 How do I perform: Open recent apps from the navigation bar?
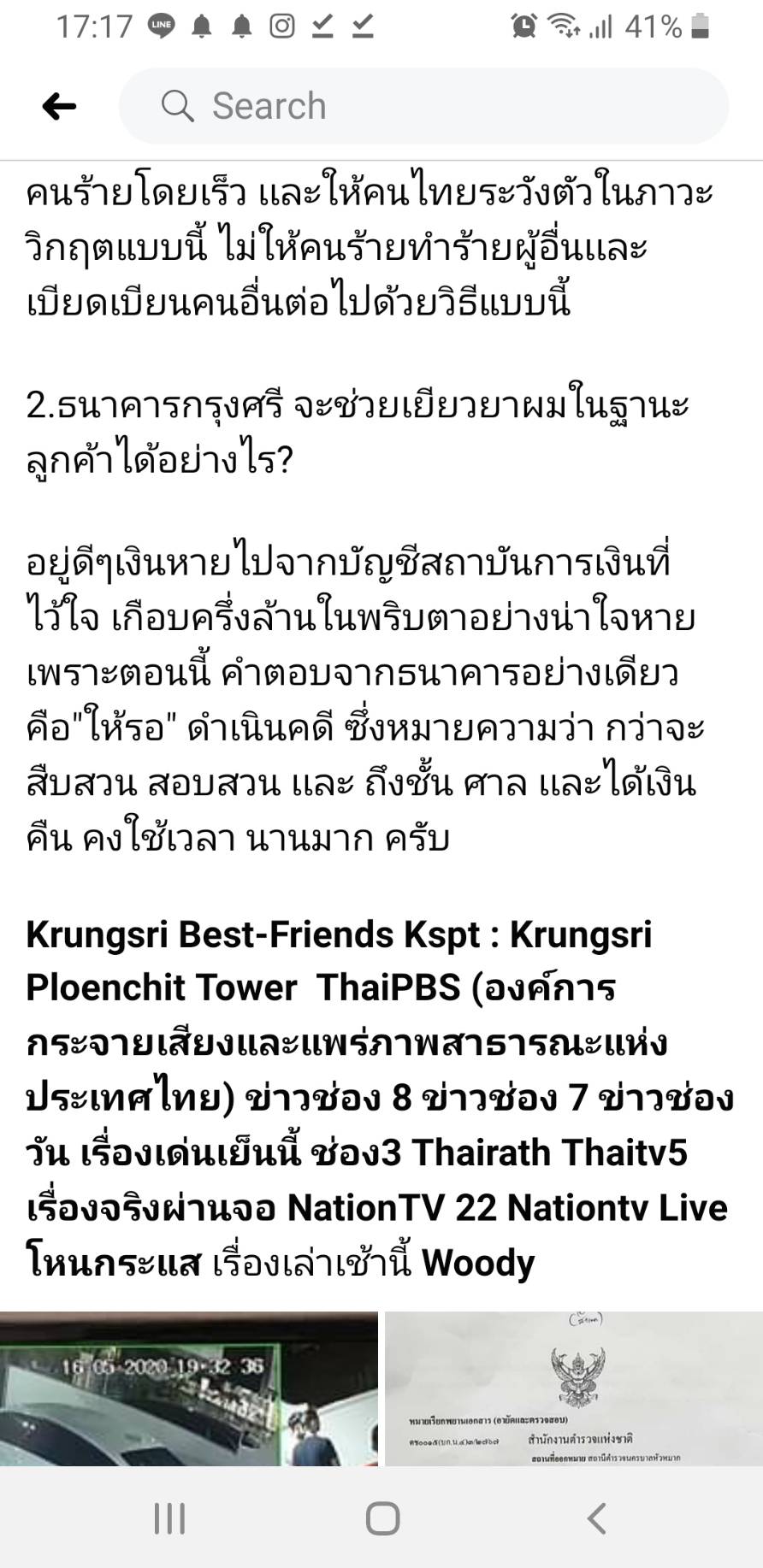(x=169, y=1518)
